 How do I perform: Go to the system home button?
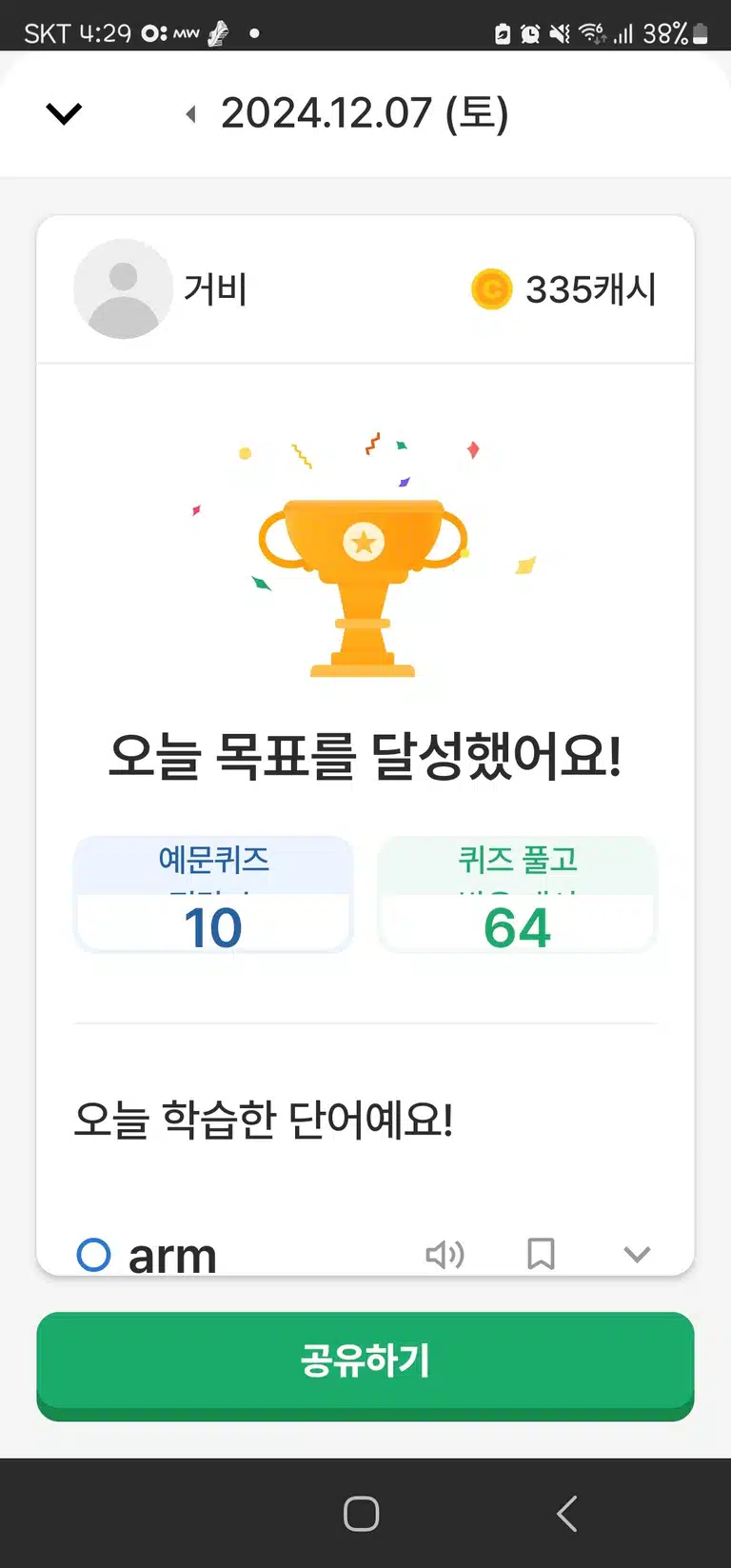click(x=361, y=1513)
